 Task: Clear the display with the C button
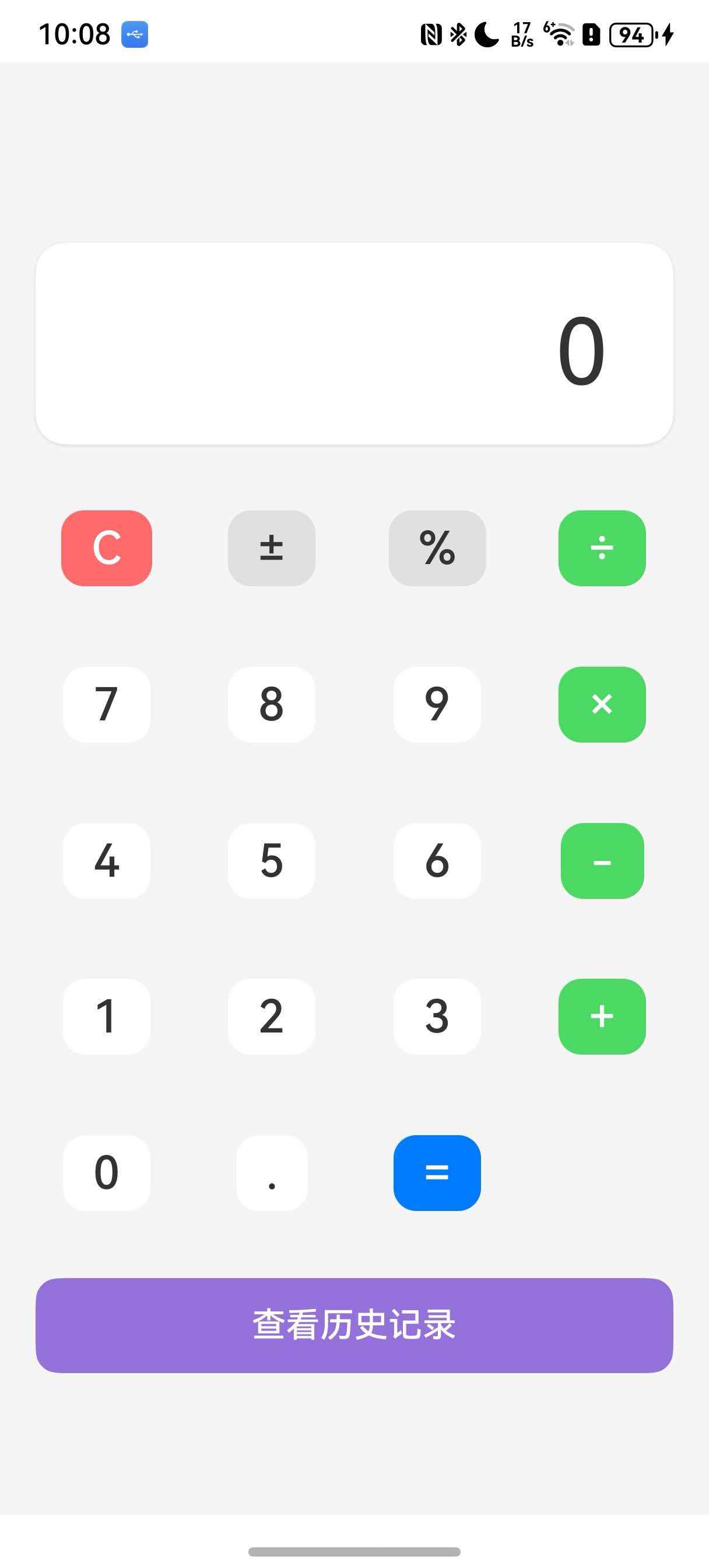107,548
